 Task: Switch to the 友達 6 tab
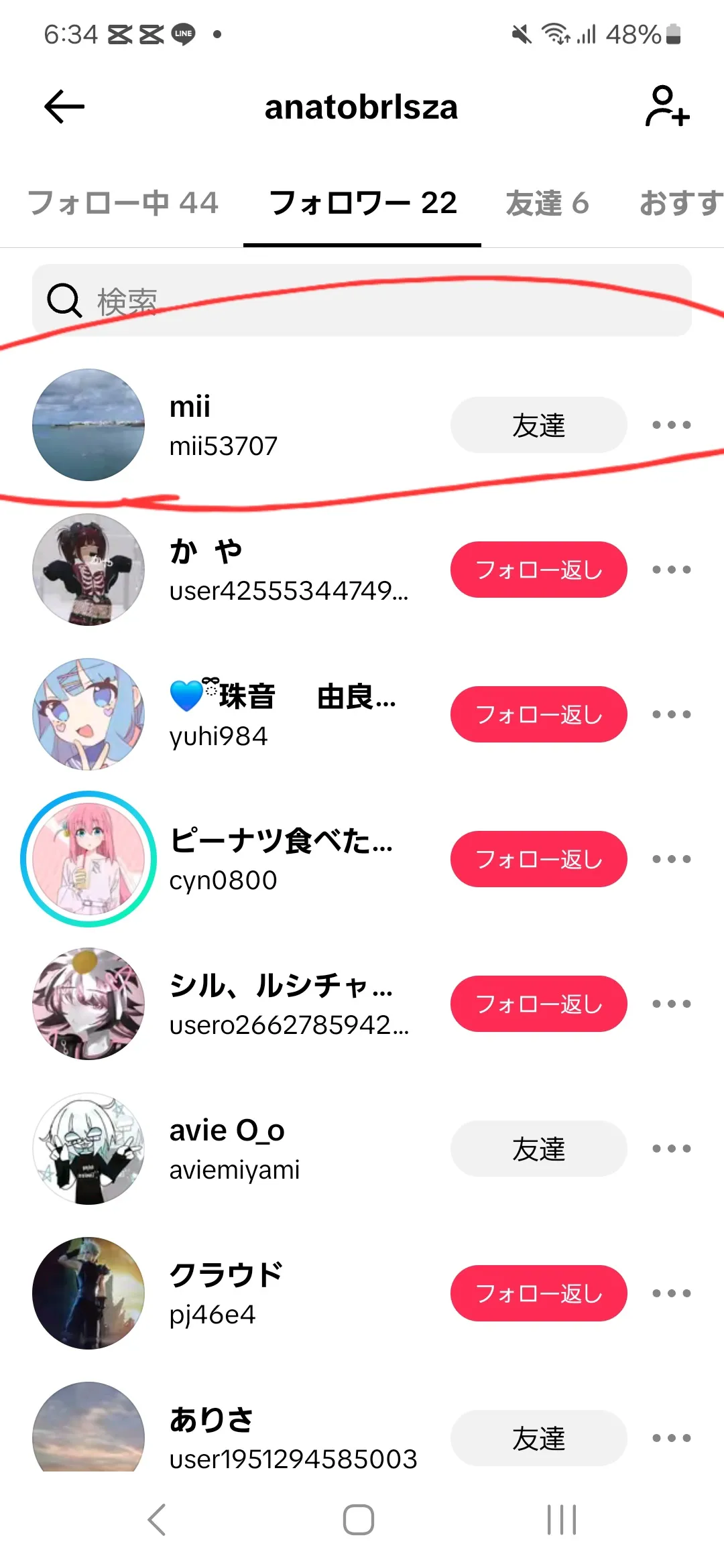(x=547, y=203)
